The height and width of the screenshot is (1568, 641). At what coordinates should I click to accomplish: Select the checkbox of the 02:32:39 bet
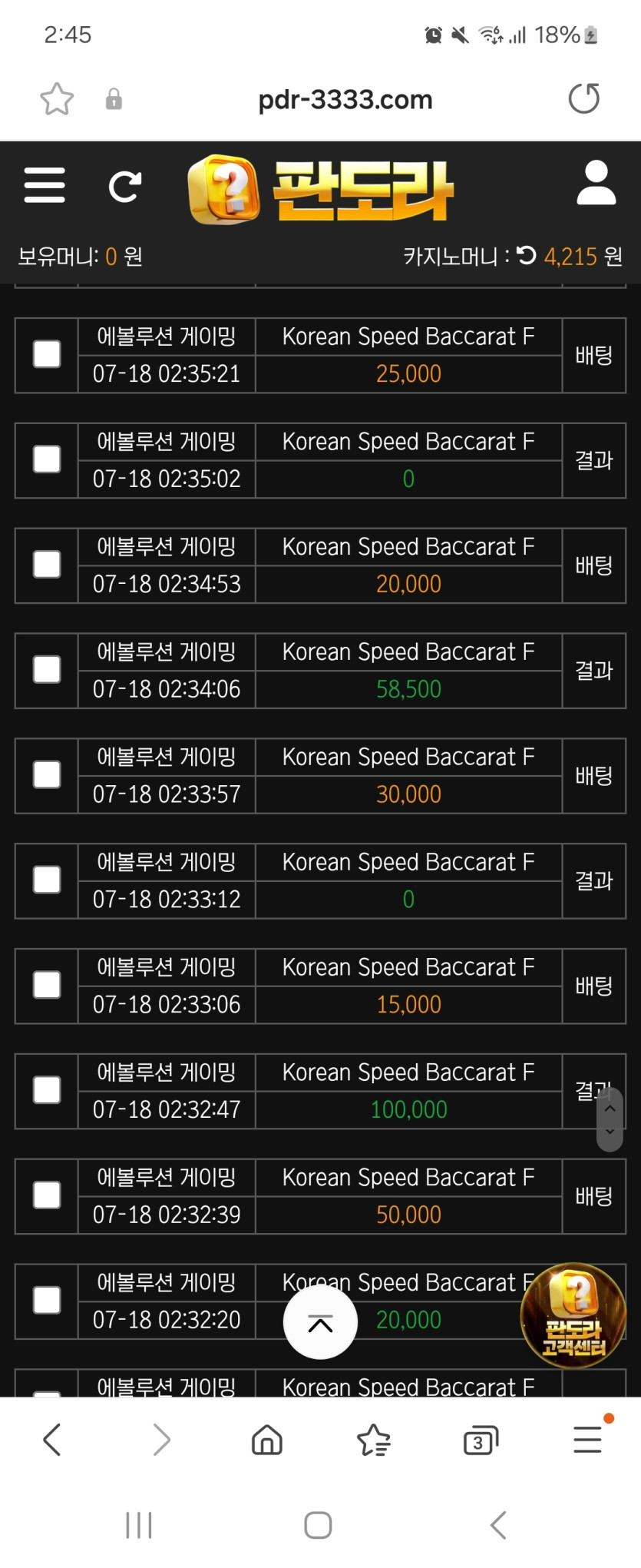click(x=47, y=1195)
